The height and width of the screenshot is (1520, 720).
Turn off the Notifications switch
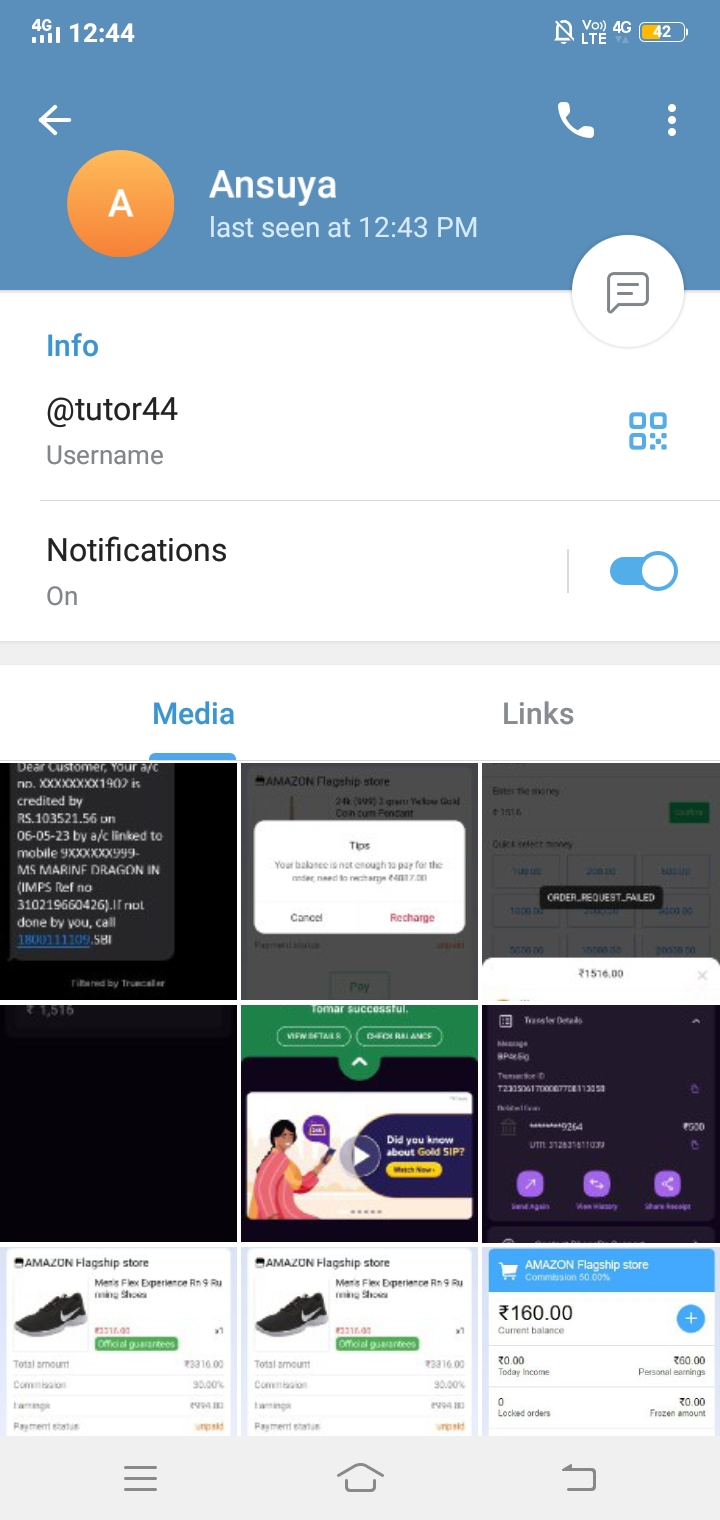click(x=643, y=571)
